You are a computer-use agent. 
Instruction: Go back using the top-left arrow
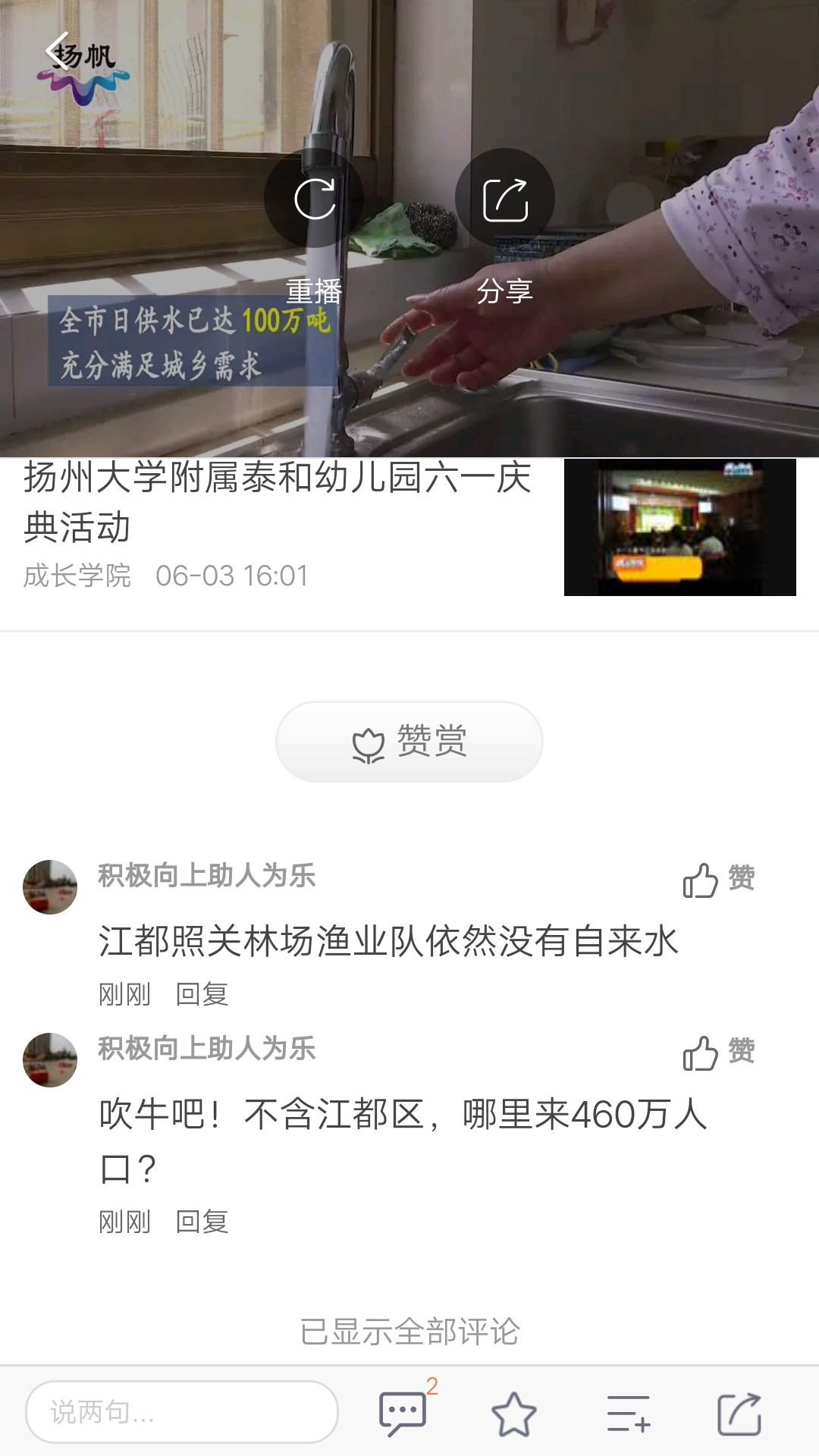[x=58, y=52]
